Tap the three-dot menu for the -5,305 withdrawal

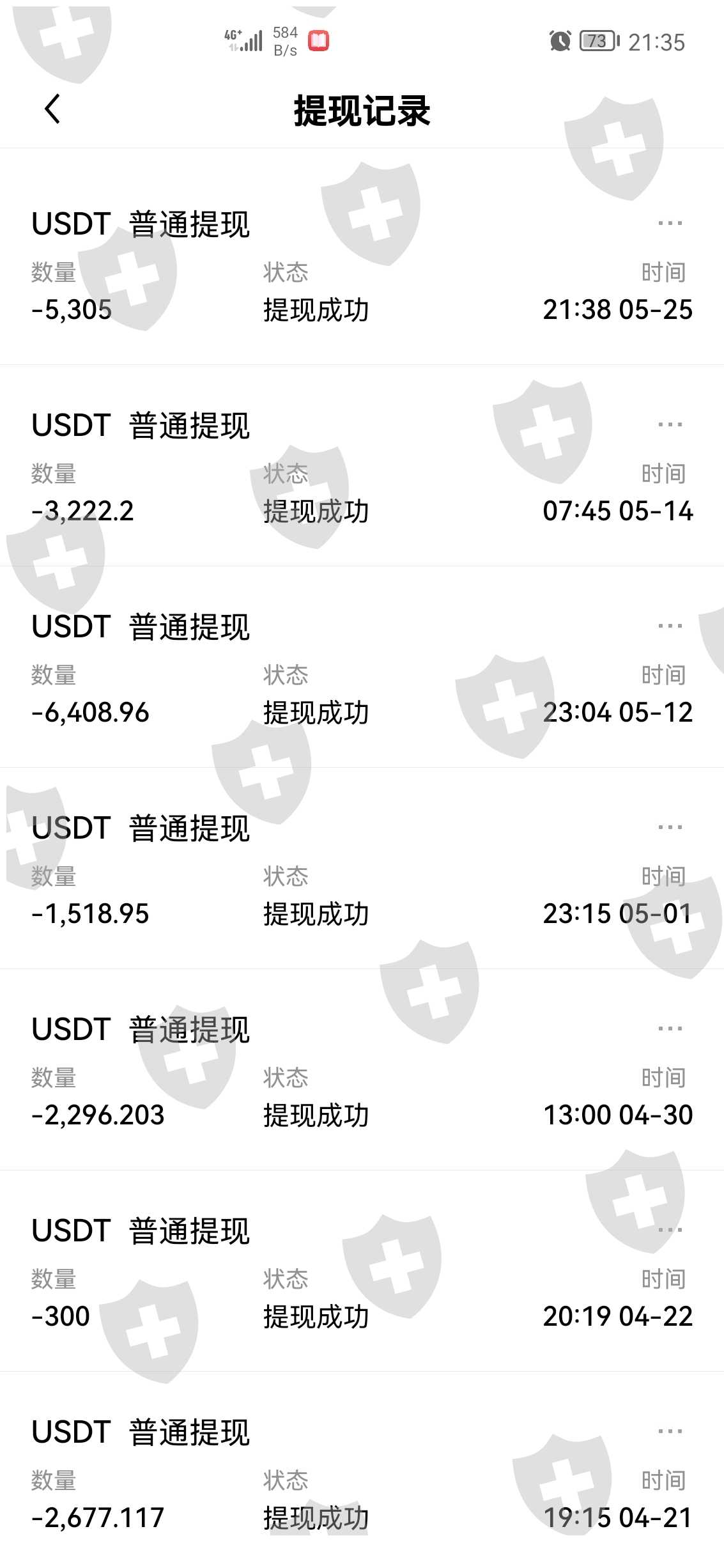670,224
